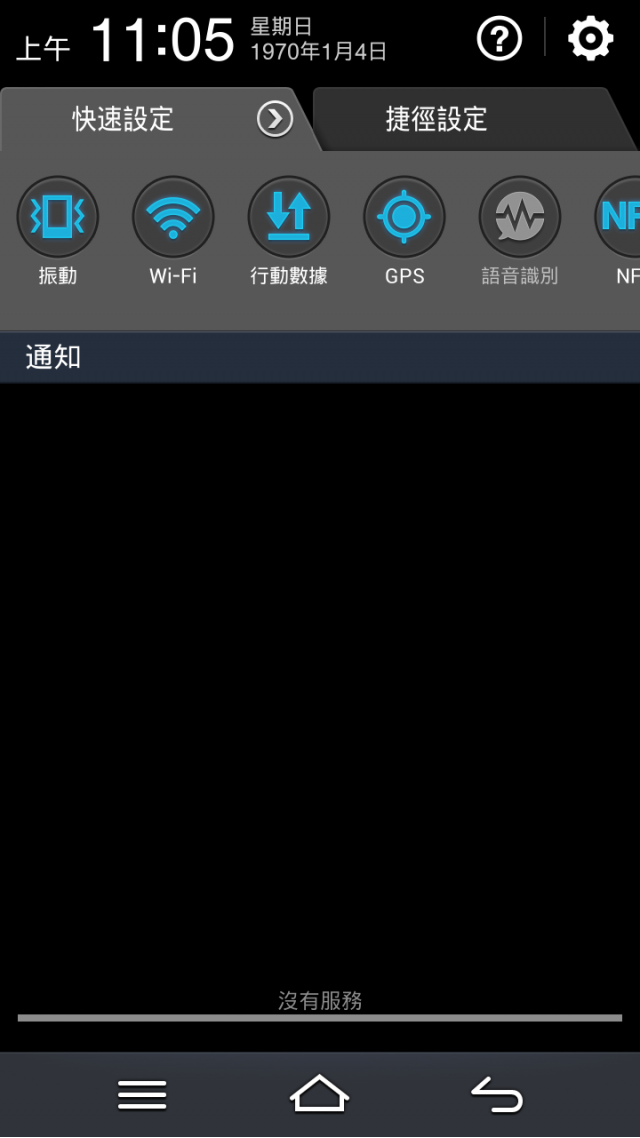Tap the back navigation button
640x1138 pixels.
click(497, 1094)
